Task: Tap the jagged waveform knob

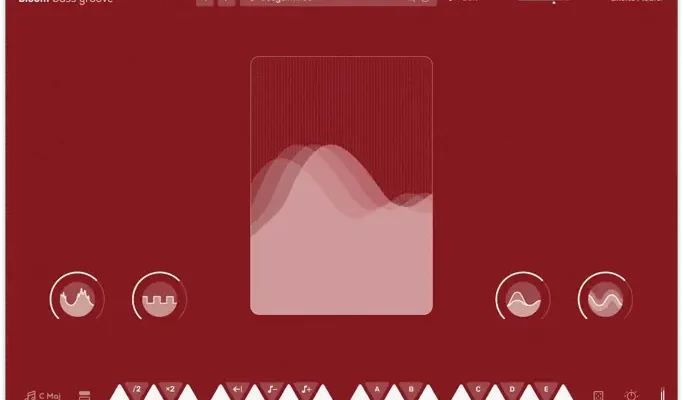Action: click(77, 298)
